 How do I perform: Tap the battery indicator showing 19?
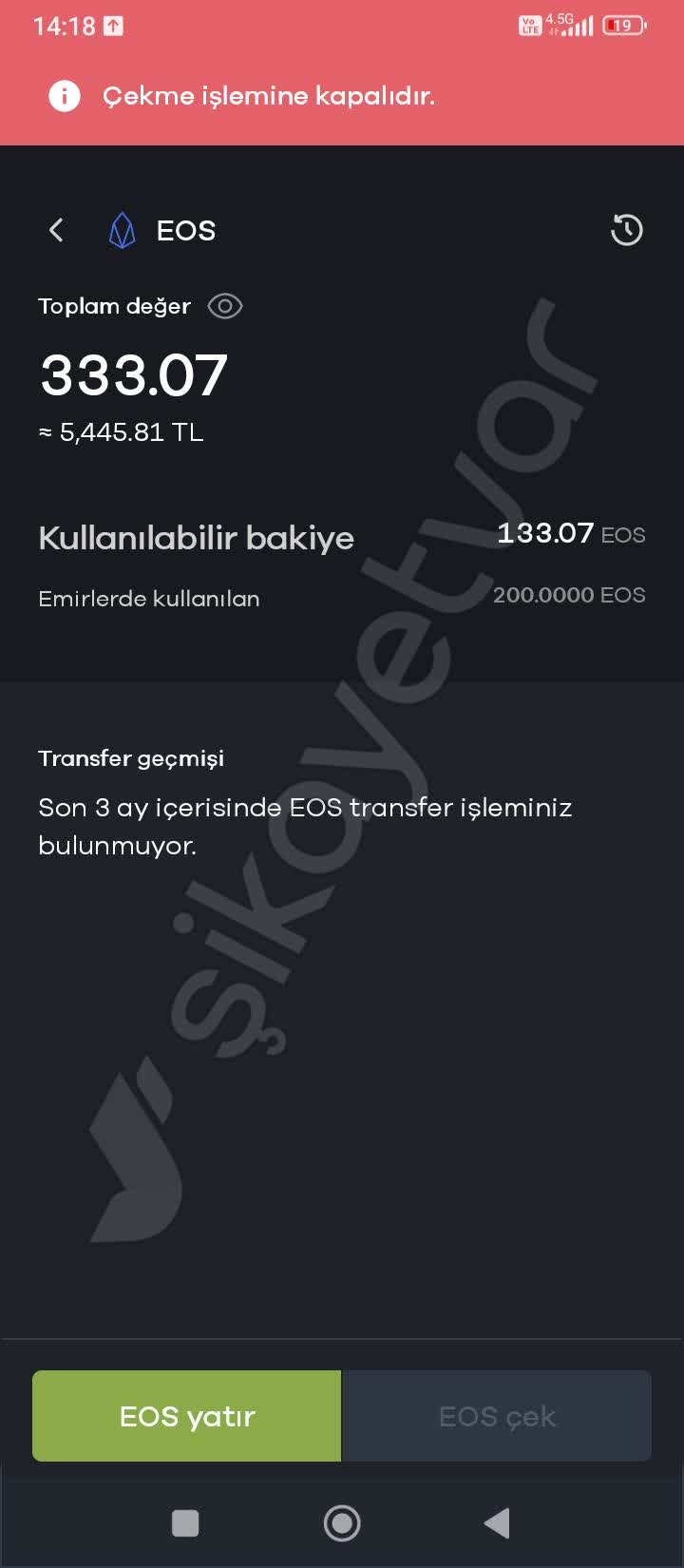click(x=622, y=26)
